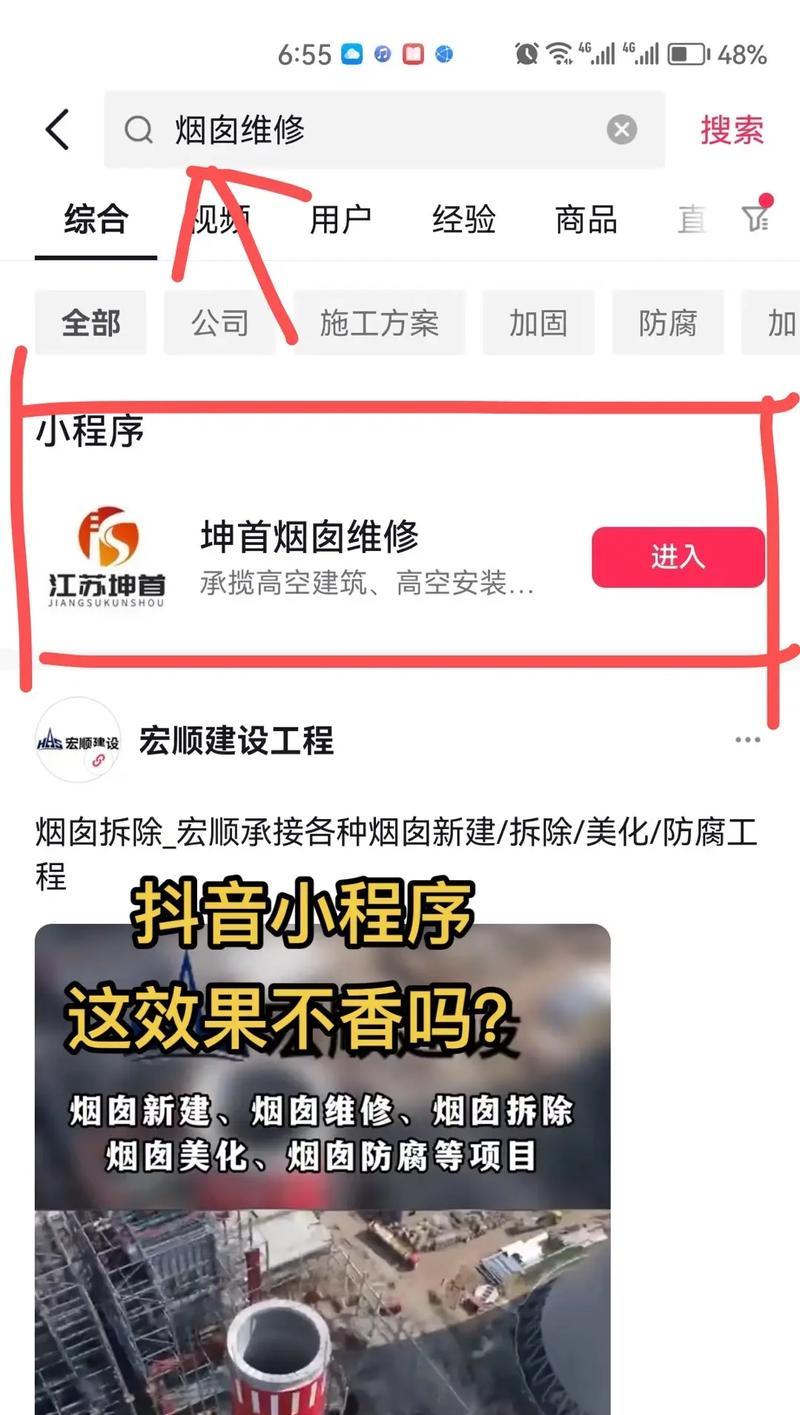Apply the 加固 filter chip

point(538,323)
